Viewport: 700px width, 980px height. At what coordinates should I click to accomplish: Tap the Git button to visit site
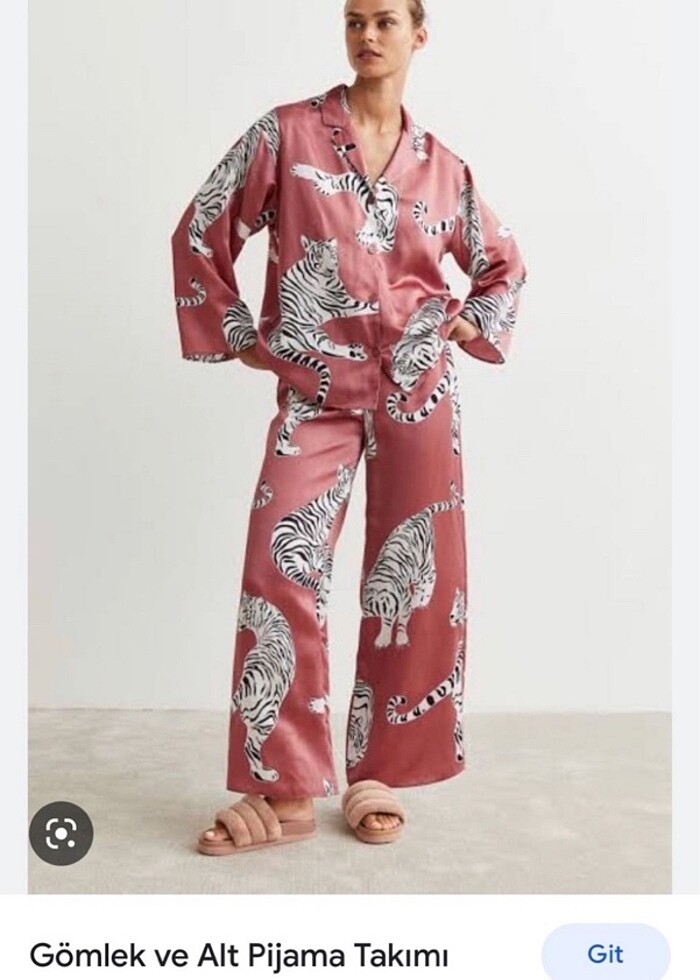tap(605, 952)
